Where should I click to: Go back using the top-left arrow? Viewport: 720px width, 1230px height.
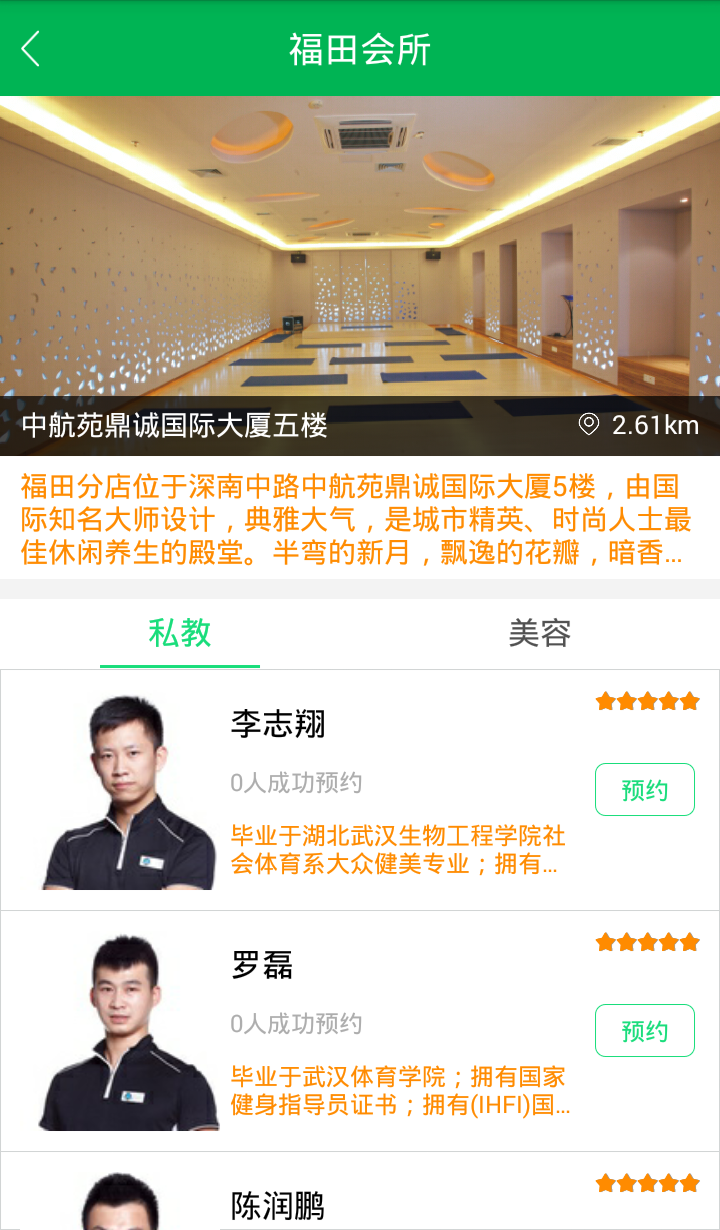tap(31, 48)
